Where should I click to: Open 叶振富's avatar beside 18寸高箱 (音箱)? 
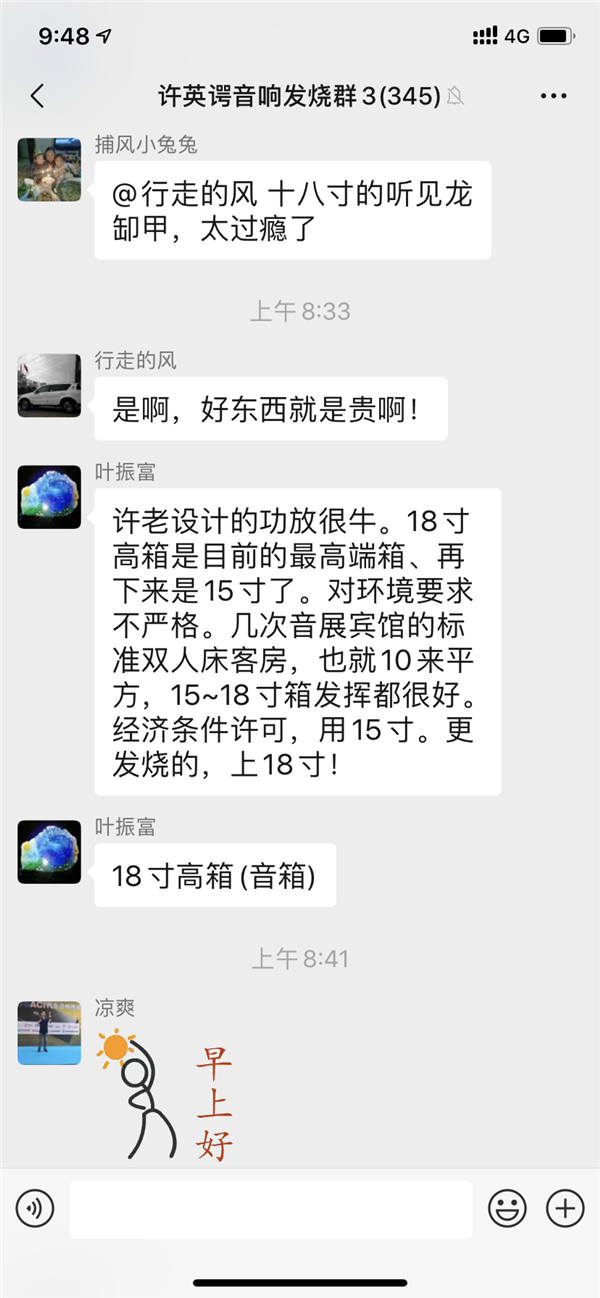(49, 852)
